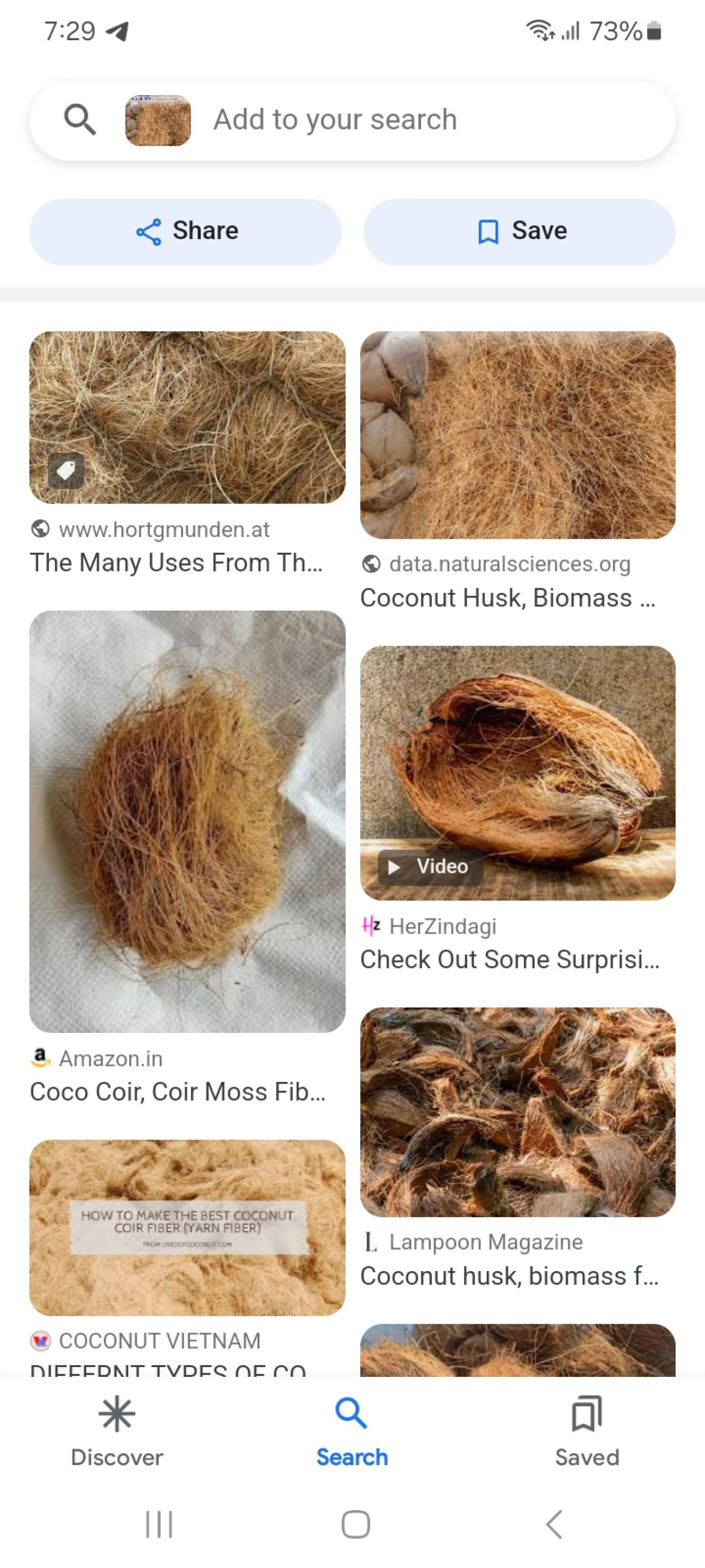Open the data.naturalsciences.org Coconut Husk result
The height and width of the screenshot is (1568, 705).
pyautogui.click(x=518, y=435)
